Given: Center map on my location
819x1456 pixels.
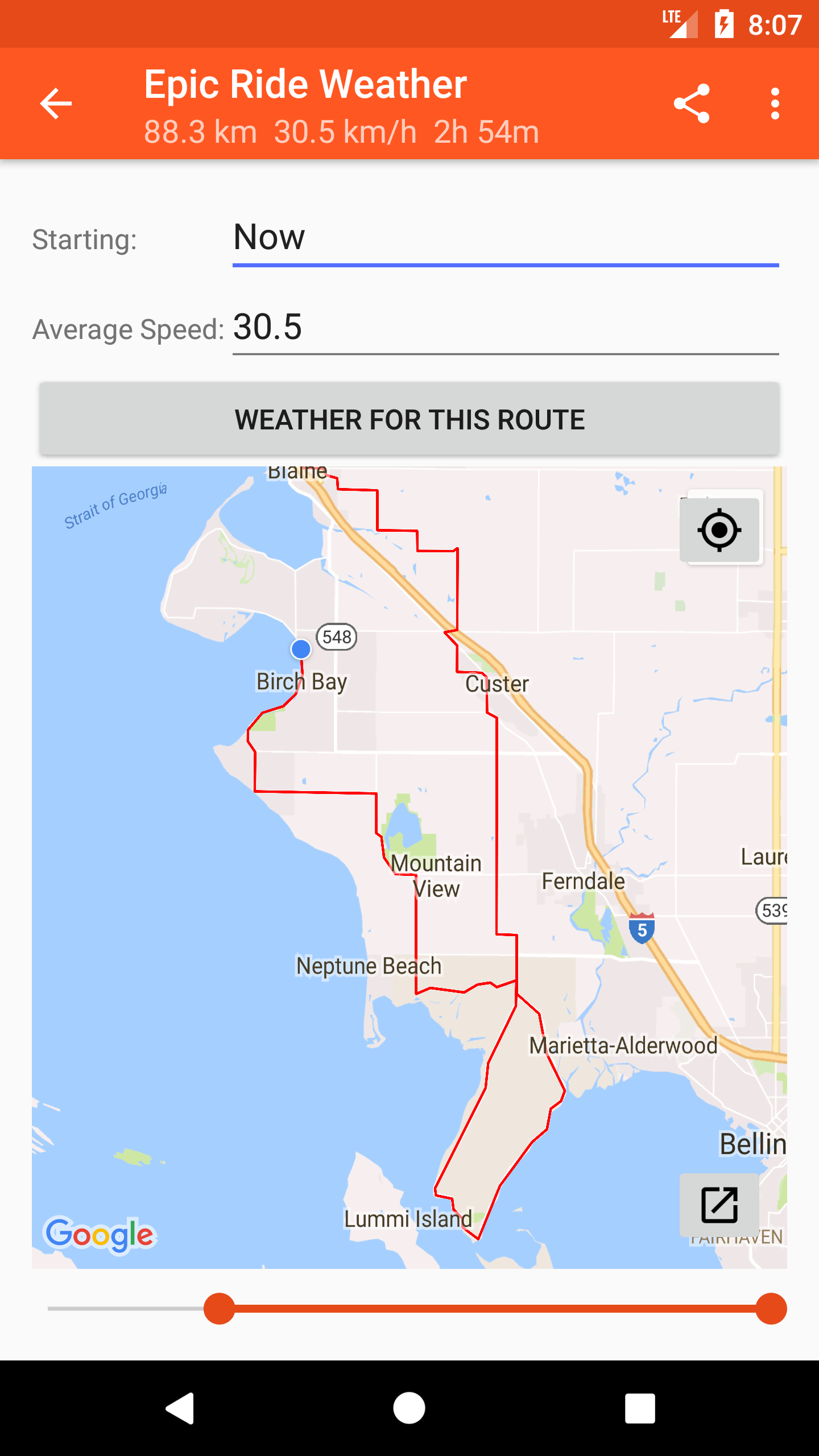Looking at the screenshot, I should click(x=719, y=530).
